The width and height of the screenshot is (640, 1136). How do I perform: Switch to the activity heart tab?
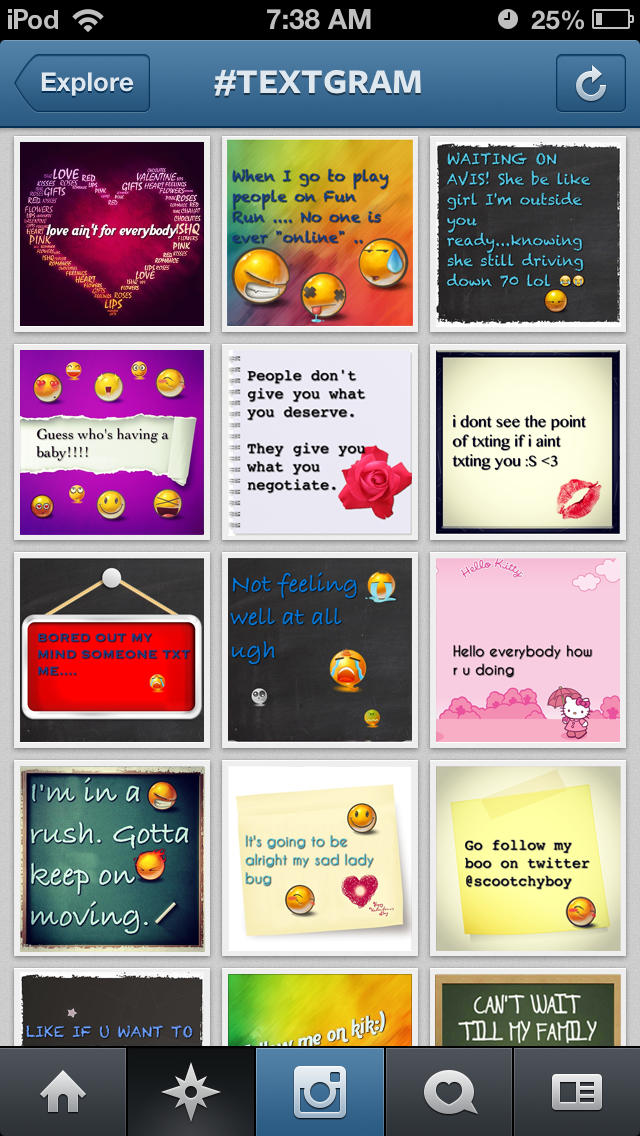tap(449, 1092)
